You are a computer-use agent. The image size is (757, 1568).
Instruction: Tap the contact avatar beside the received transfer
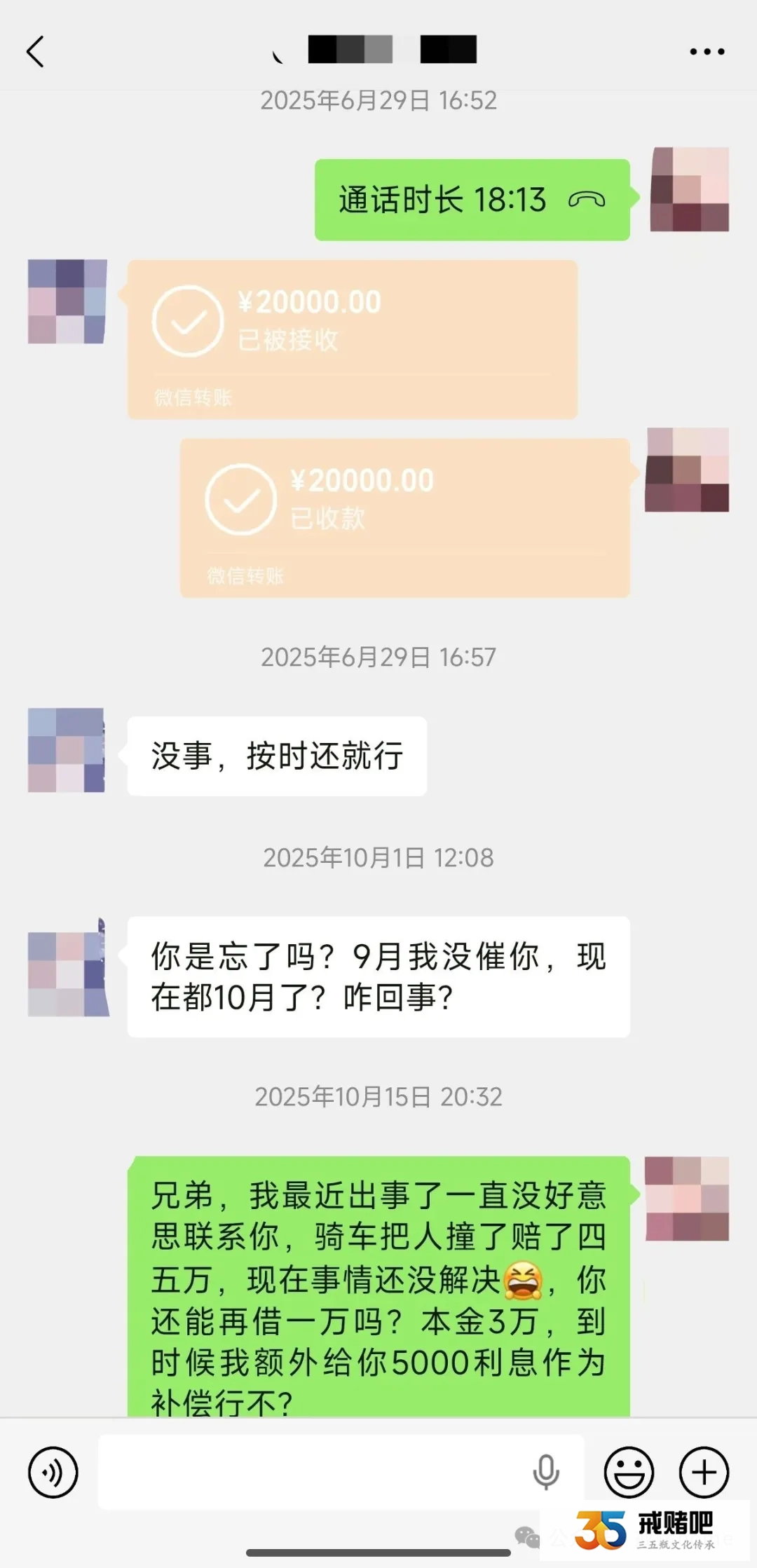(x=67, y=301)
